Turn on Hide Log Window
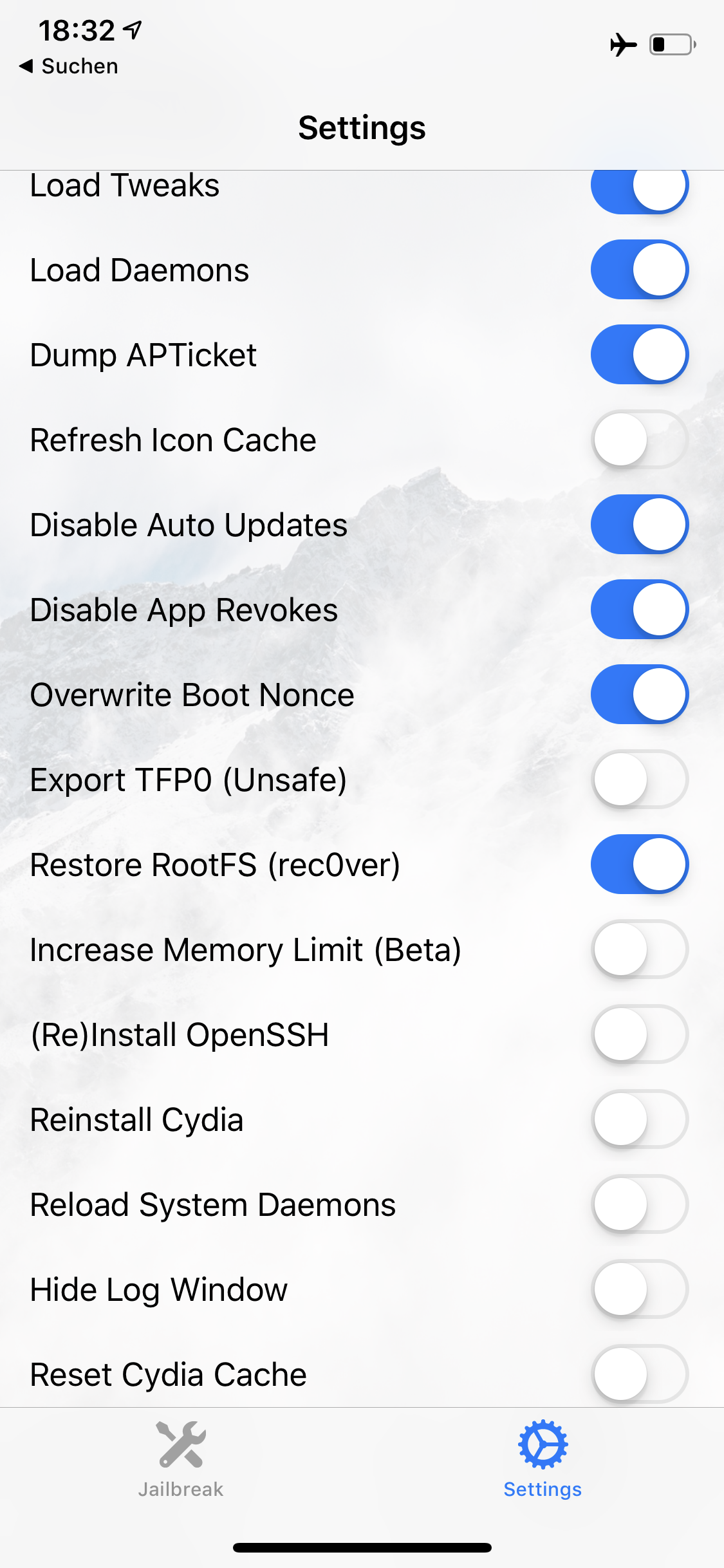 (639, 1289)
